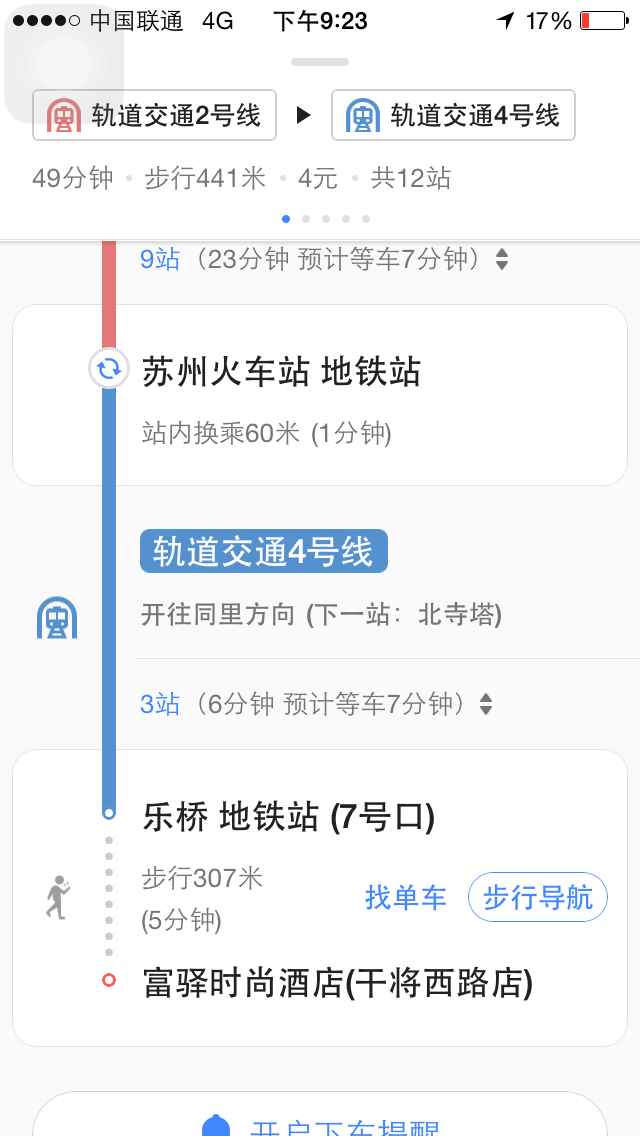The image size is (640, 1136).
Task: Tap the AssistiveTouch floating button
Action: coord(64,64)
